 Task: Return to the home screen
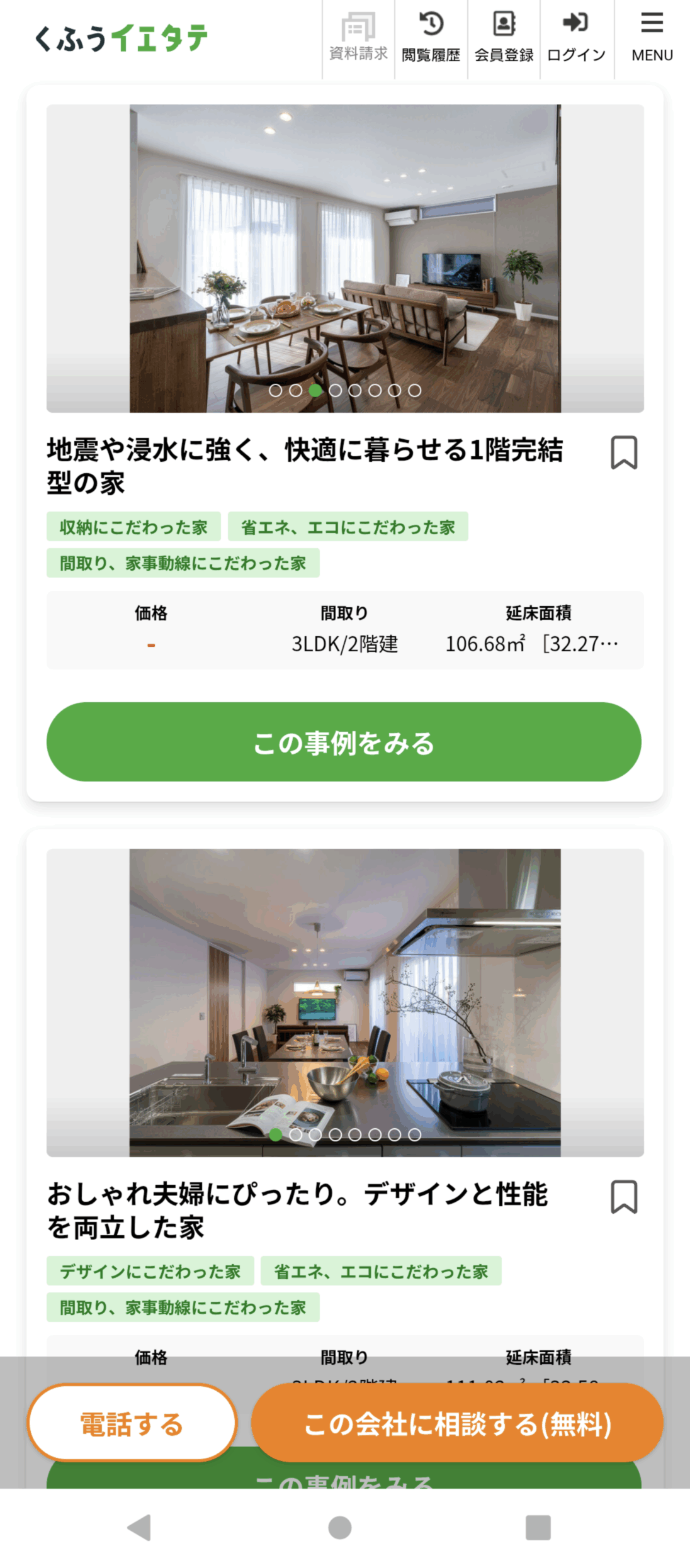[340, 1528]
